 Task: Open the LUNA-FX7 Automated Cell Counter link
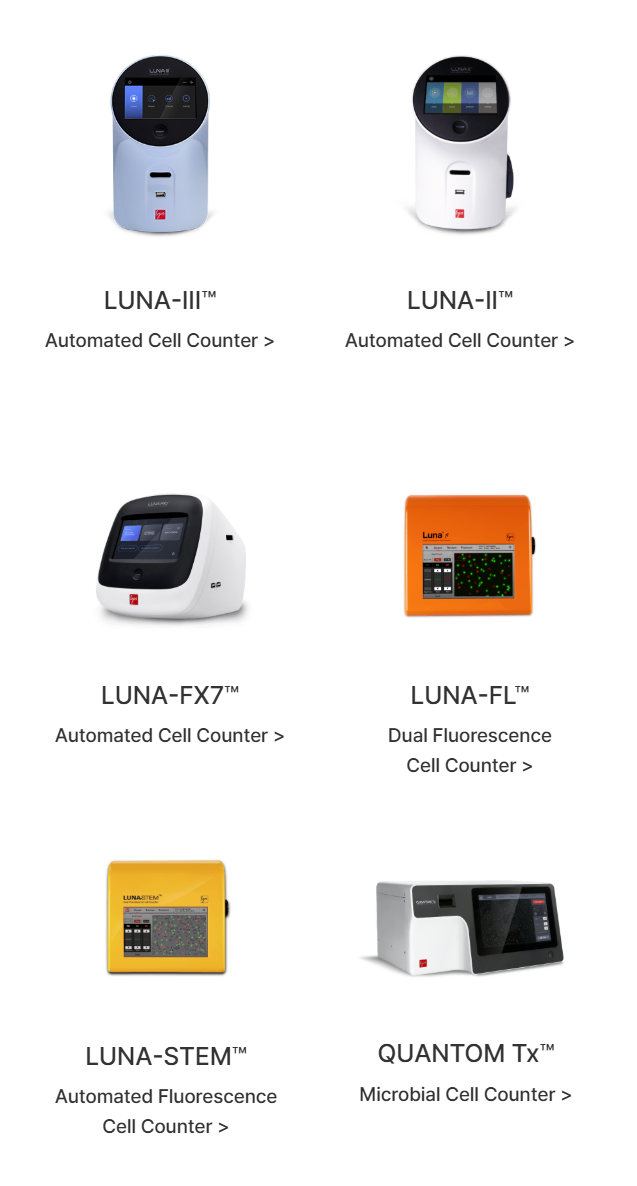170,736
